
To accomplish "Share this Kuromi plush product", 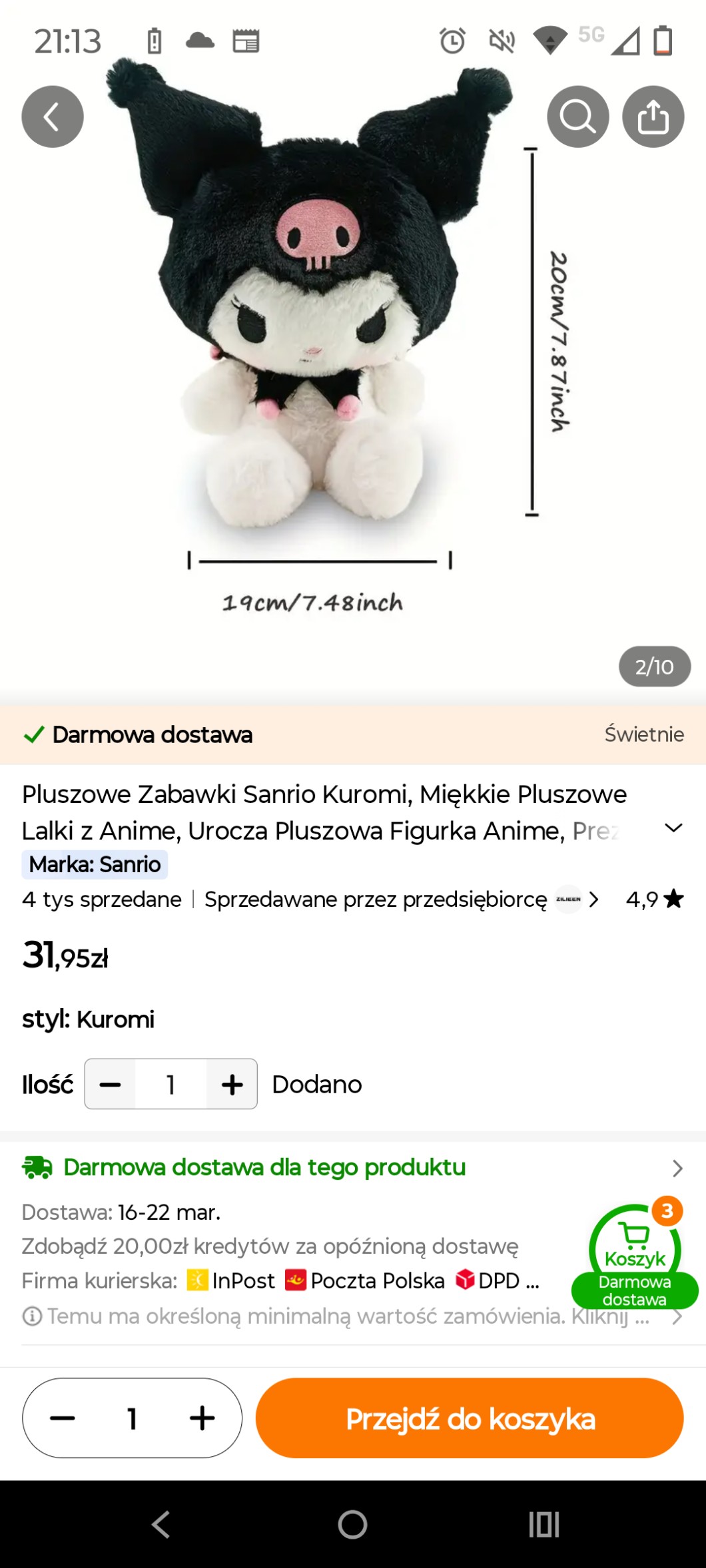I will 653,117.
